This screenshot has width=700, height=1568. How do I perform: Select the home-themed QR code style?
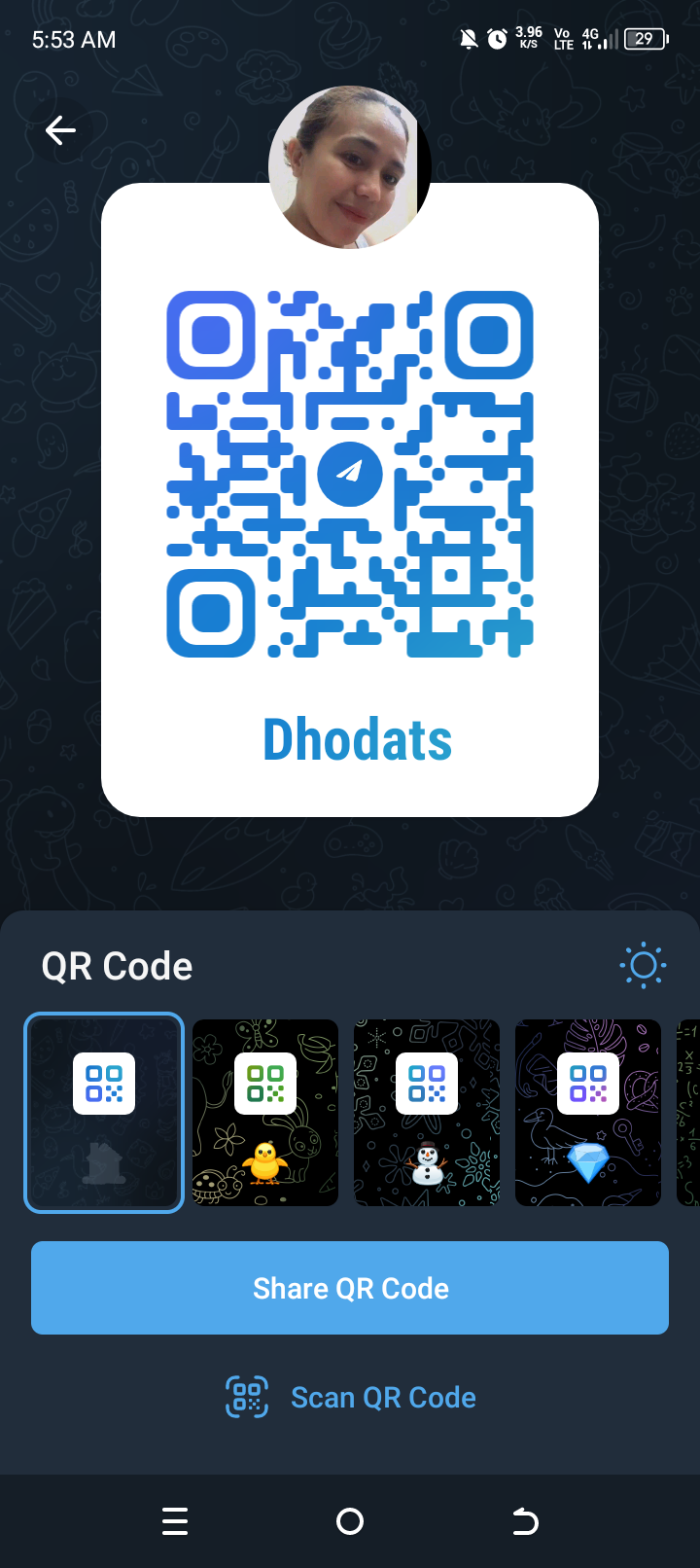104,1113
